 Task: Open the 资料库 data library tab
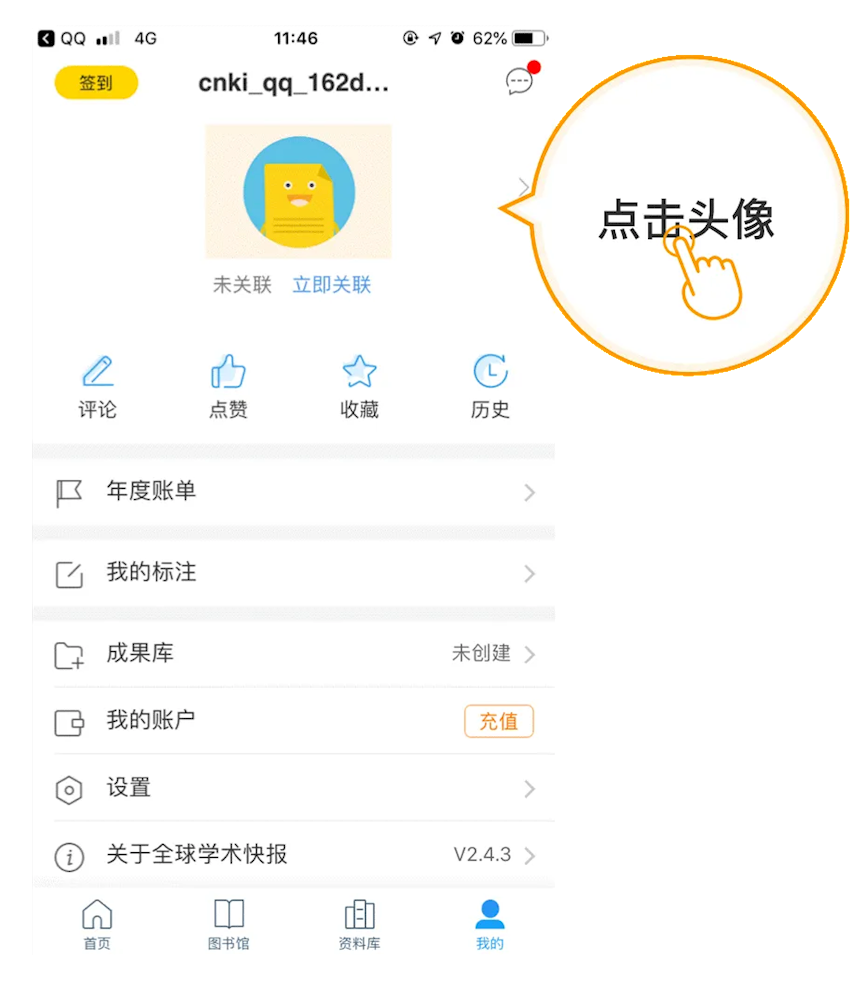(359, 920)
